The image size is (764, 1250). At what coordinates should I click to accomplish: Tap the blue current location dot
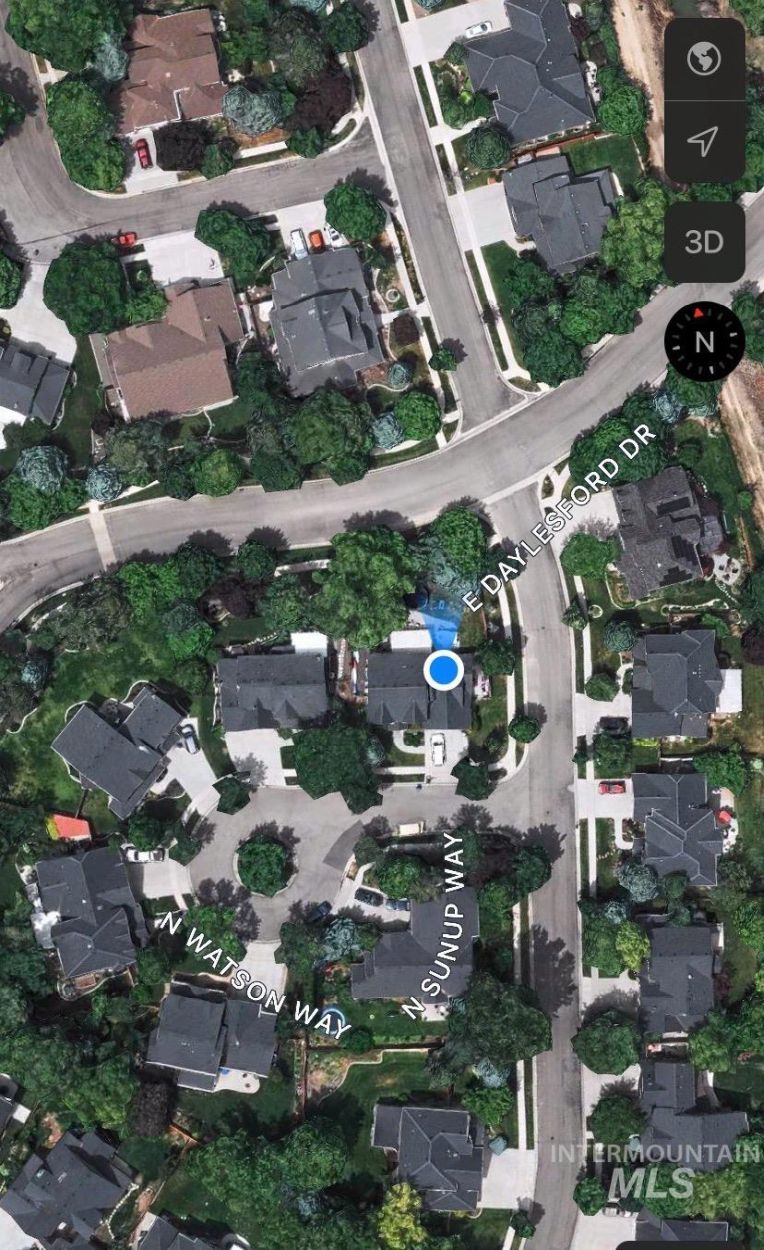coord(443,670)
